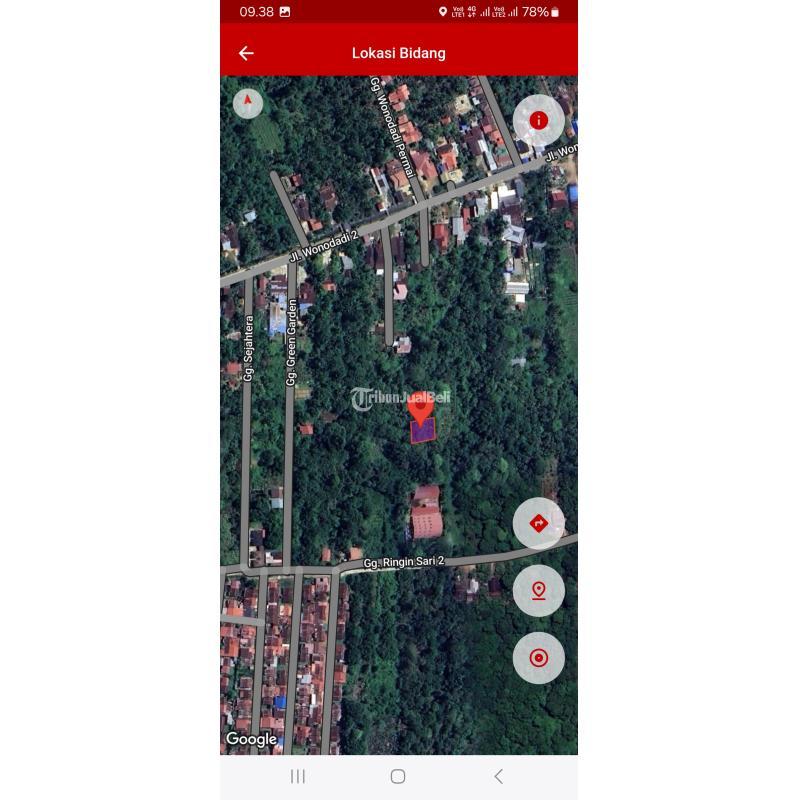
Task: Center the map with the target button
Action: [539, 658]
